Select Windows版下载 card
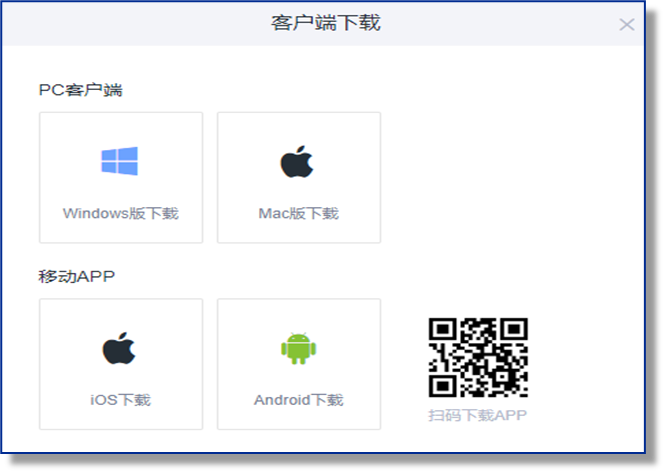 point(121,177)
